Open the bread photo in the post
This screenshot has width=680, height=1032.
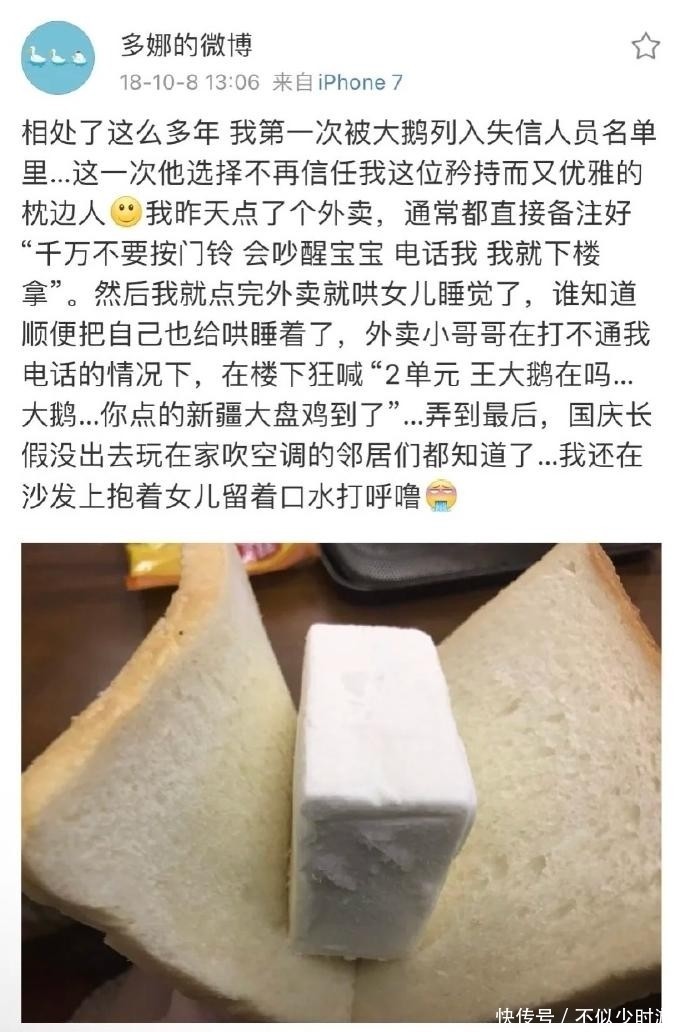click(340, 780)
